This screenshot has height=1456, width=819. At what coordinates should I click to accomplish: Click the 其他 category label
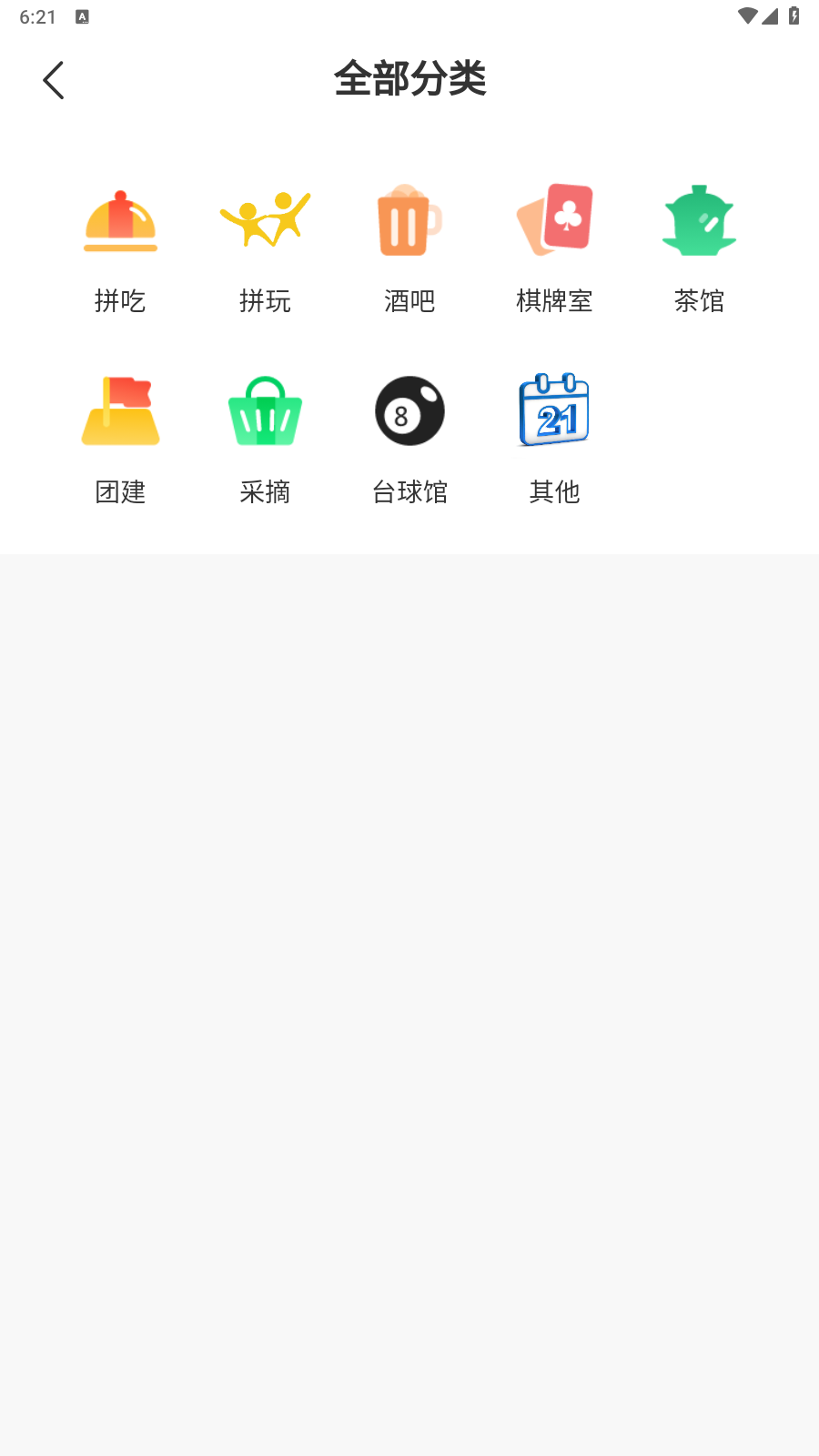554,491
